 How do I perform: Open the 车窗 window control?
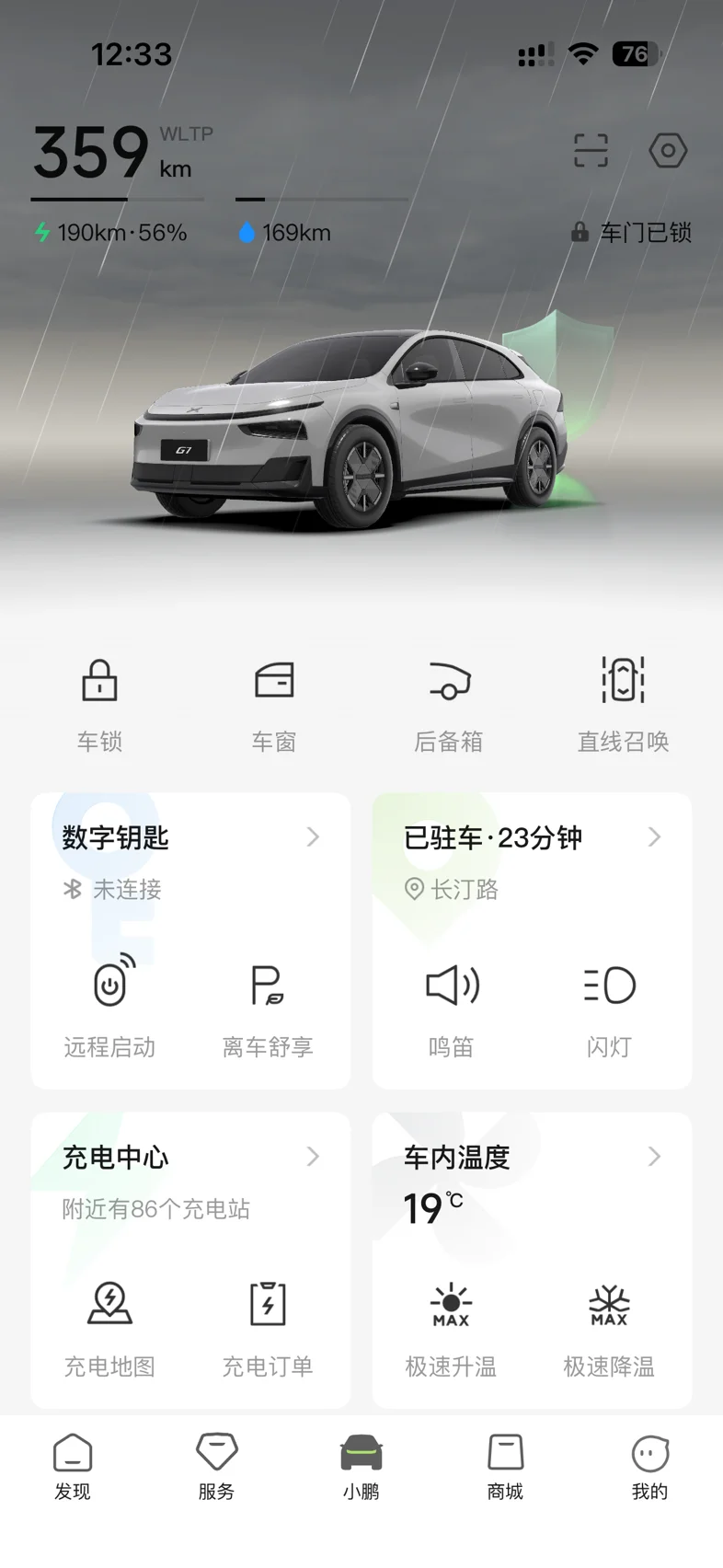pos(274,706)
